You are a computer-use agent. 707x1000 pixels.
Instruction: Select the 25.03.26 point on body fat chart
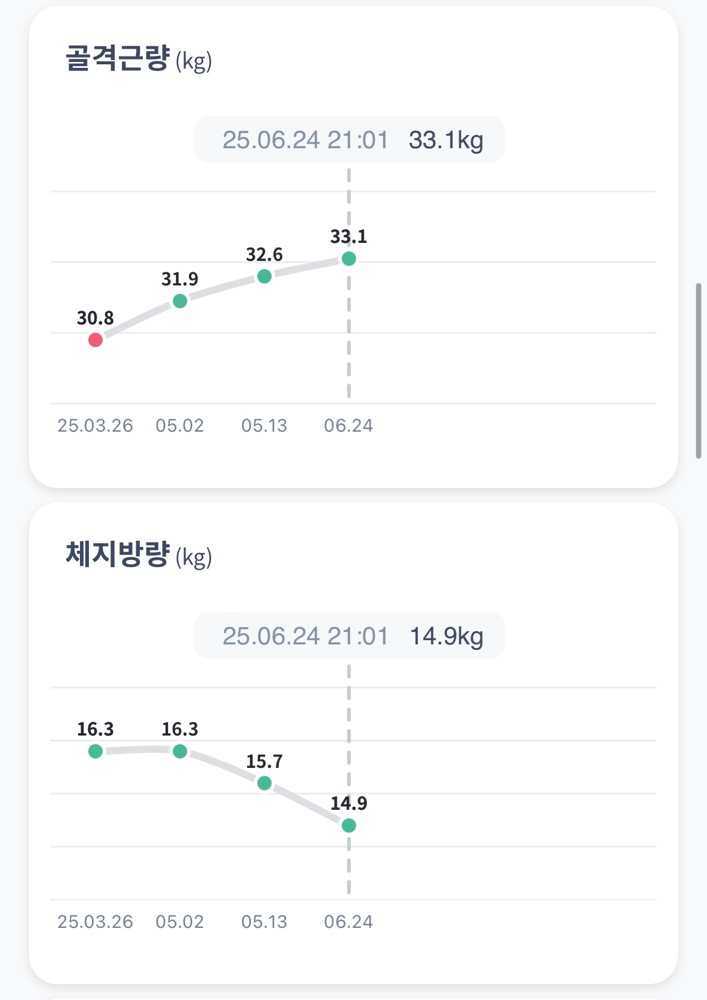tap(95, 751)
